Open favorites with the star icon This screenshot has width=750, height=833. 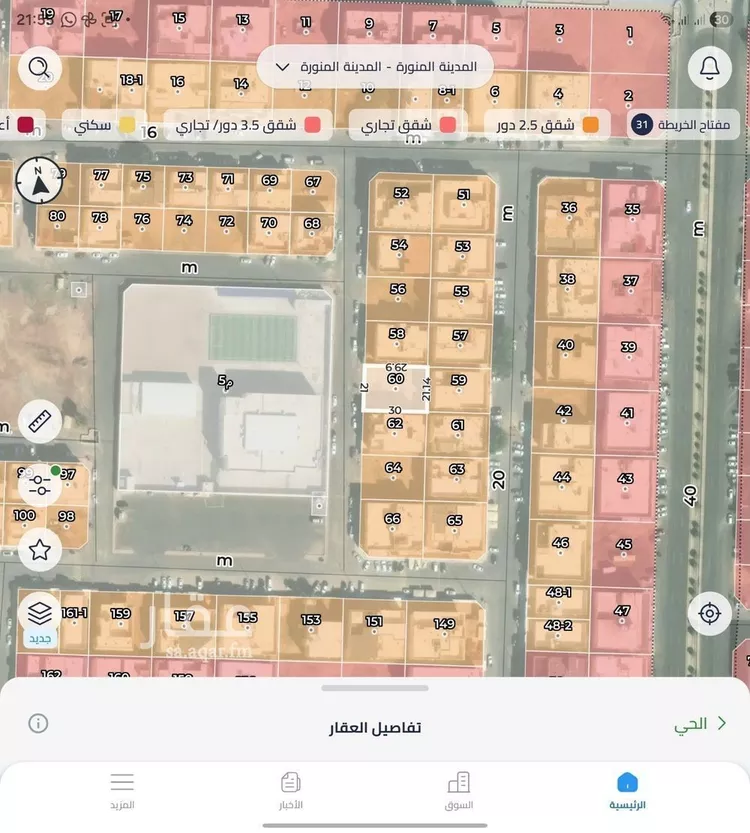(x=40, y=549)
